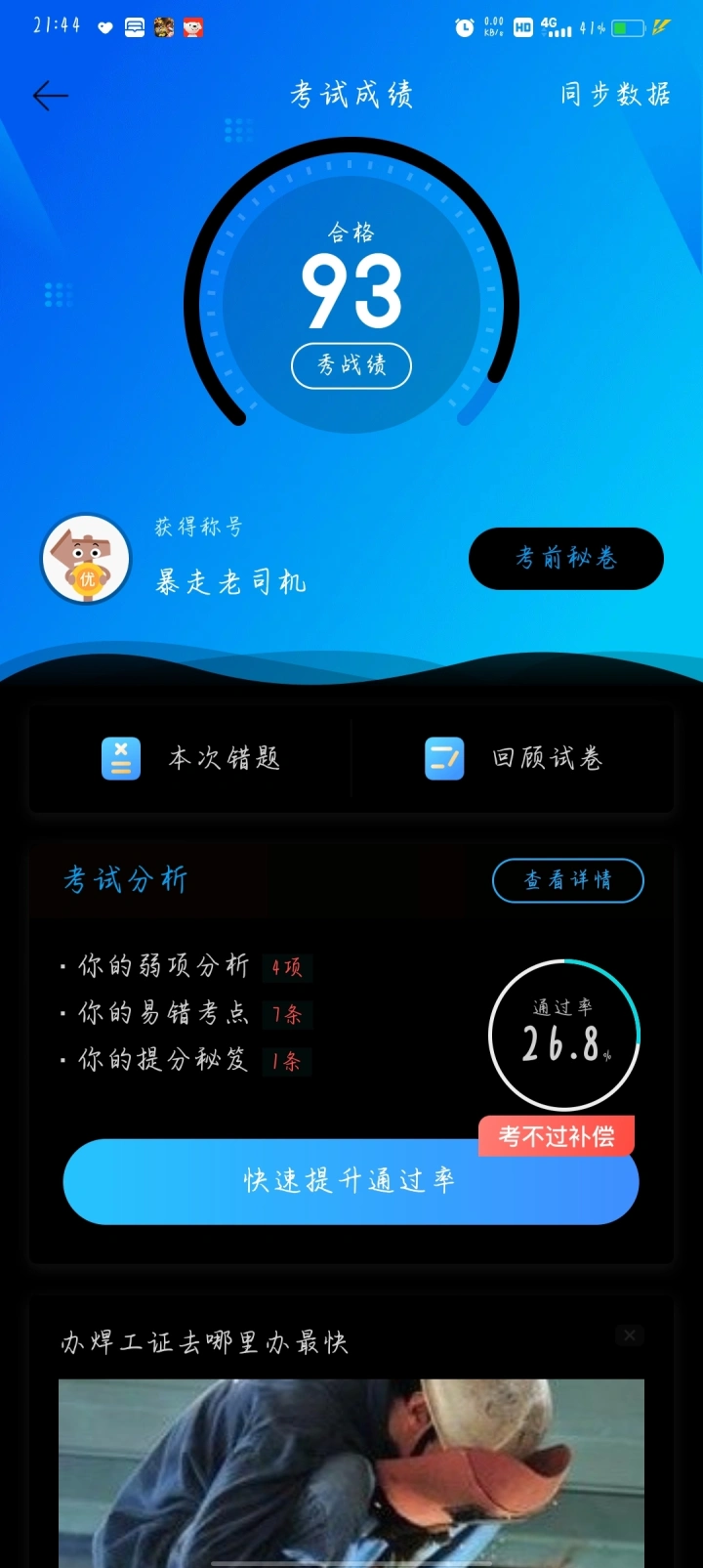Image resolution: width=703 pixels, height=1568 pixels.
Task: Open 你的易错考点 row
Action: pos(186,1013)
